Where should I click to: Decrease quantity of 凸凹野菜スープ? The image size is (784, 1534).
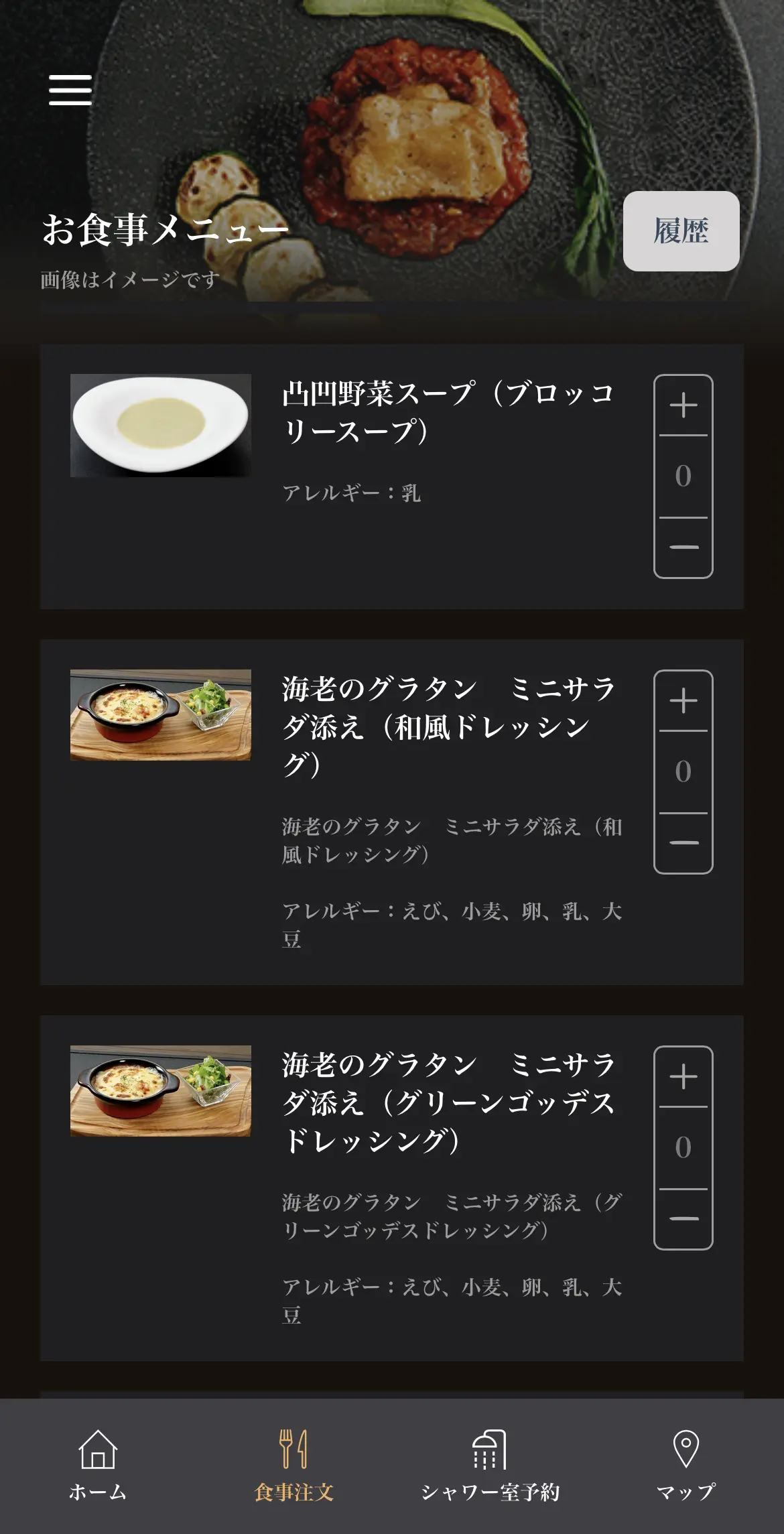click(x=683, y=548)
